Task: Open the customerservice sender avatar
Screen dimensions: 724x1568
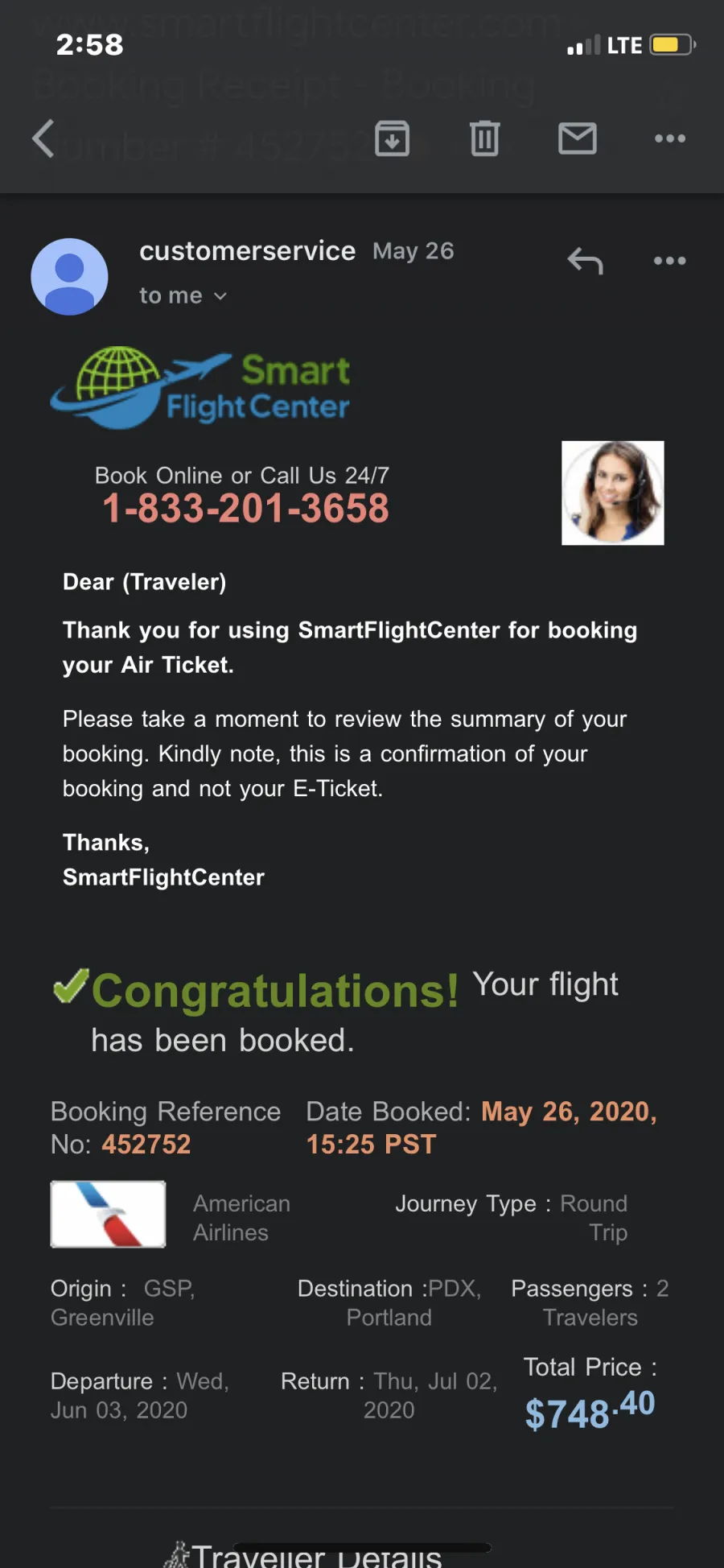Action: click(69, 276)
